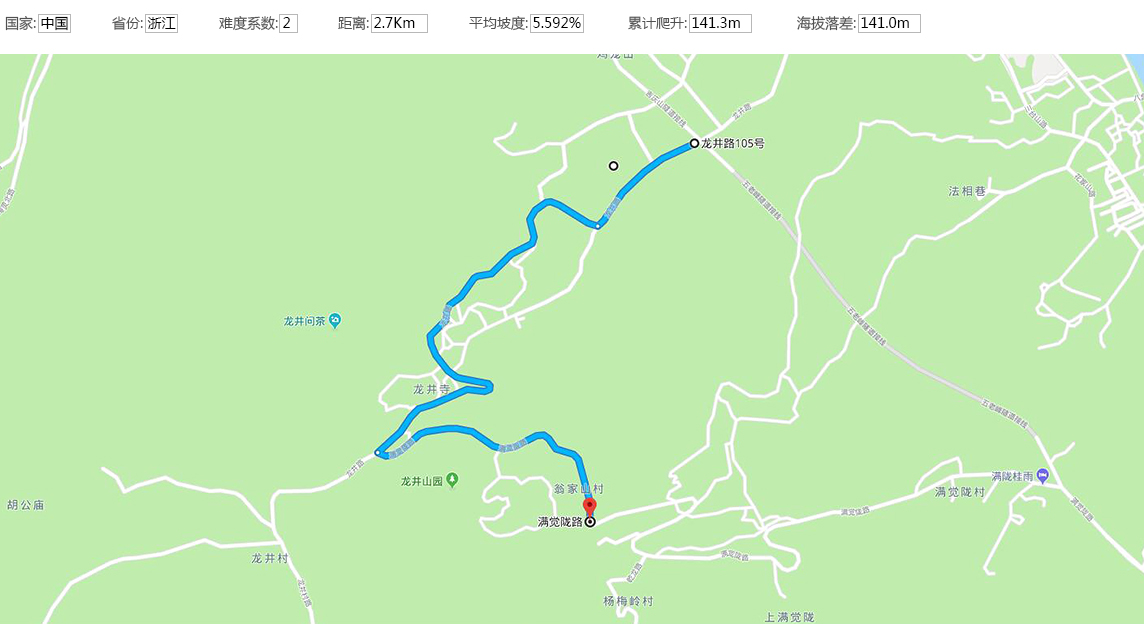Select the 海拔落差 field showing 141.0m

(x=889, y=23)
